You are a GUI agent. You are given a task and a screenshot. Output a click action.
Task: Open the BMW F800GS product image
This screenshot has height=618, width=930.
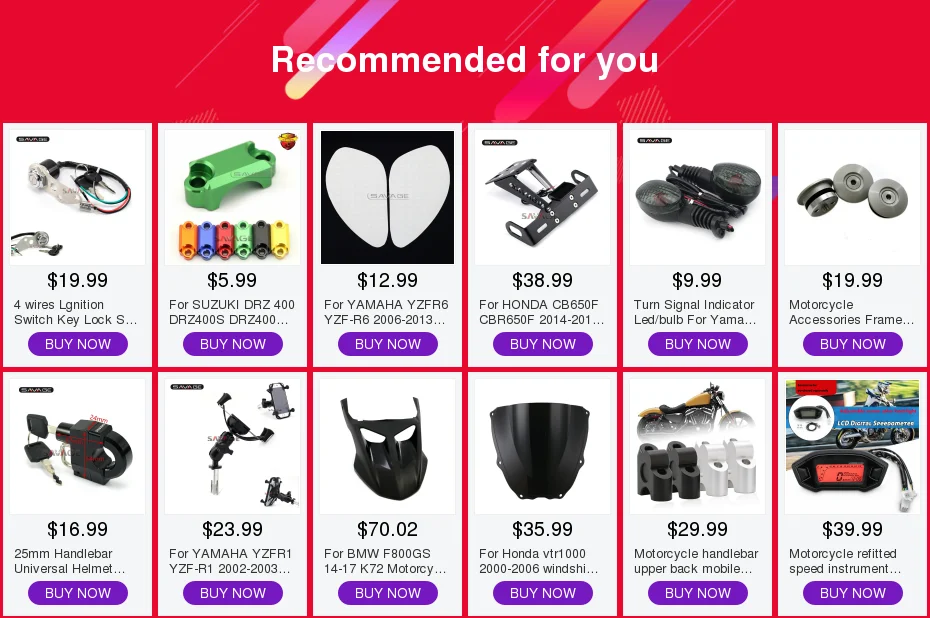click(387, 447)
